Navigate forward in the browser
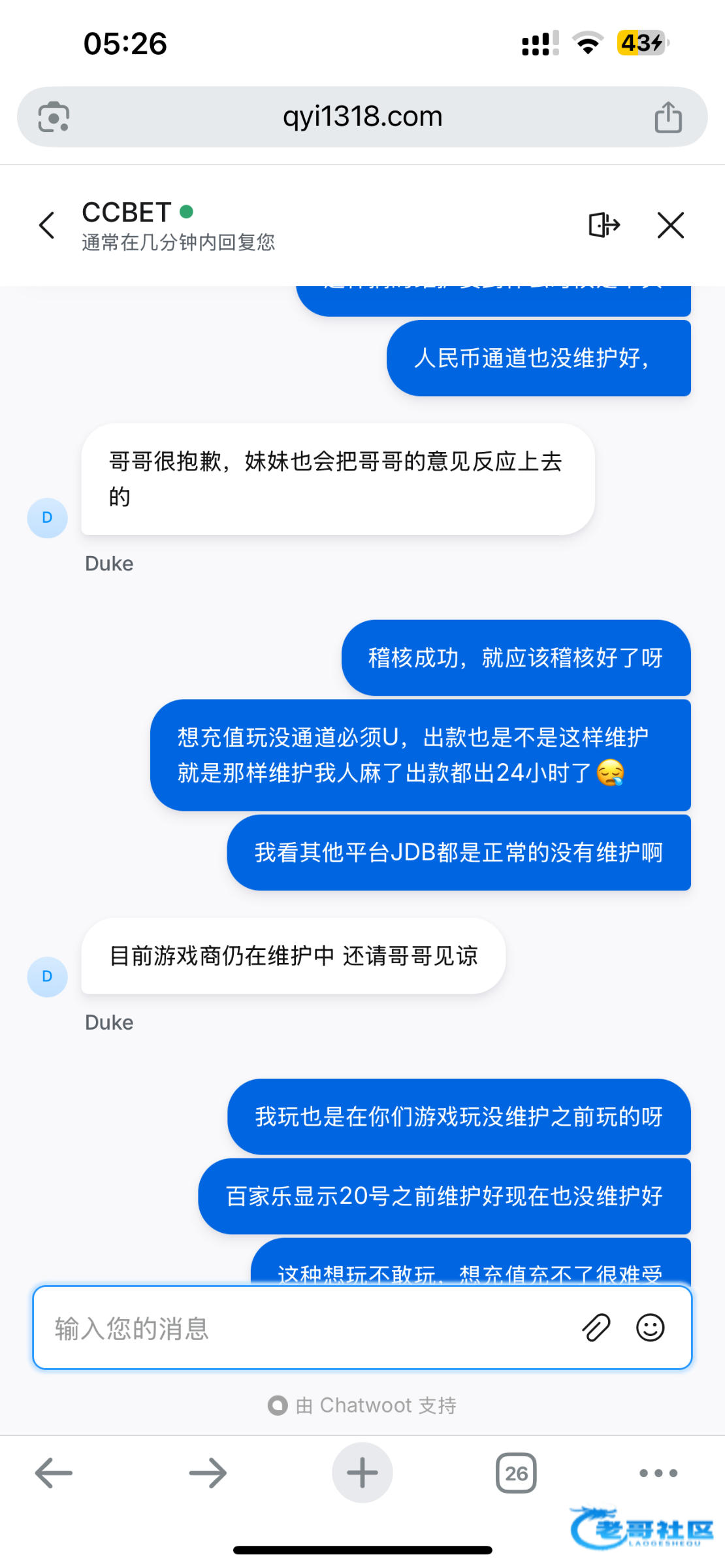The width and height of the screenshot is (725, 1568). click(208, 1473)
